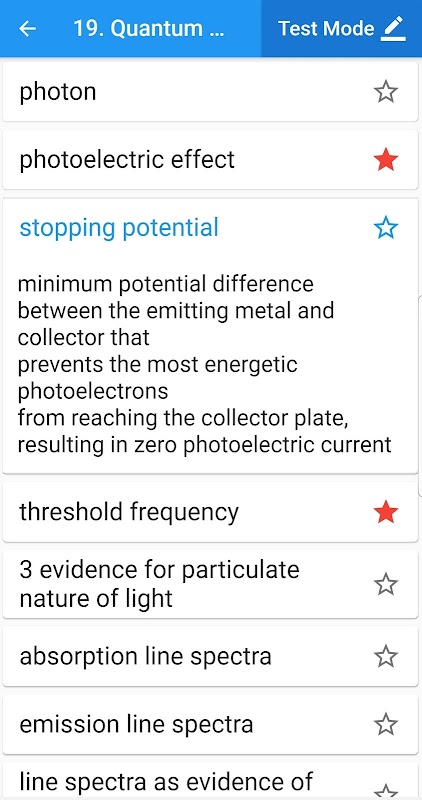Open the photoelectric effect definition
Screen dimensions: 422x800
(x=210, y=160)
